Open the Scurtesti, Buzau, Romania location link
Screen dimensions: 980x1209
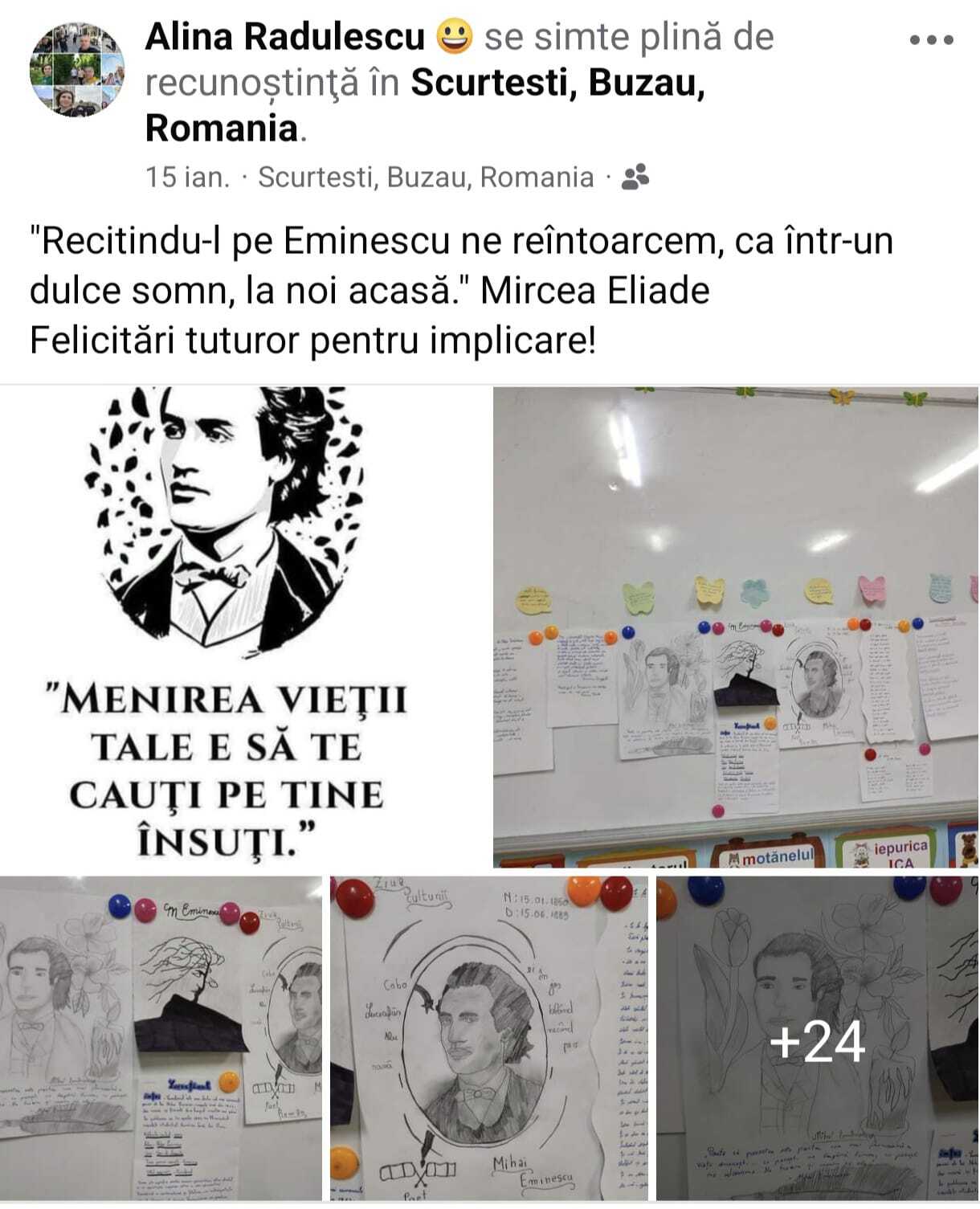[557, 83]
